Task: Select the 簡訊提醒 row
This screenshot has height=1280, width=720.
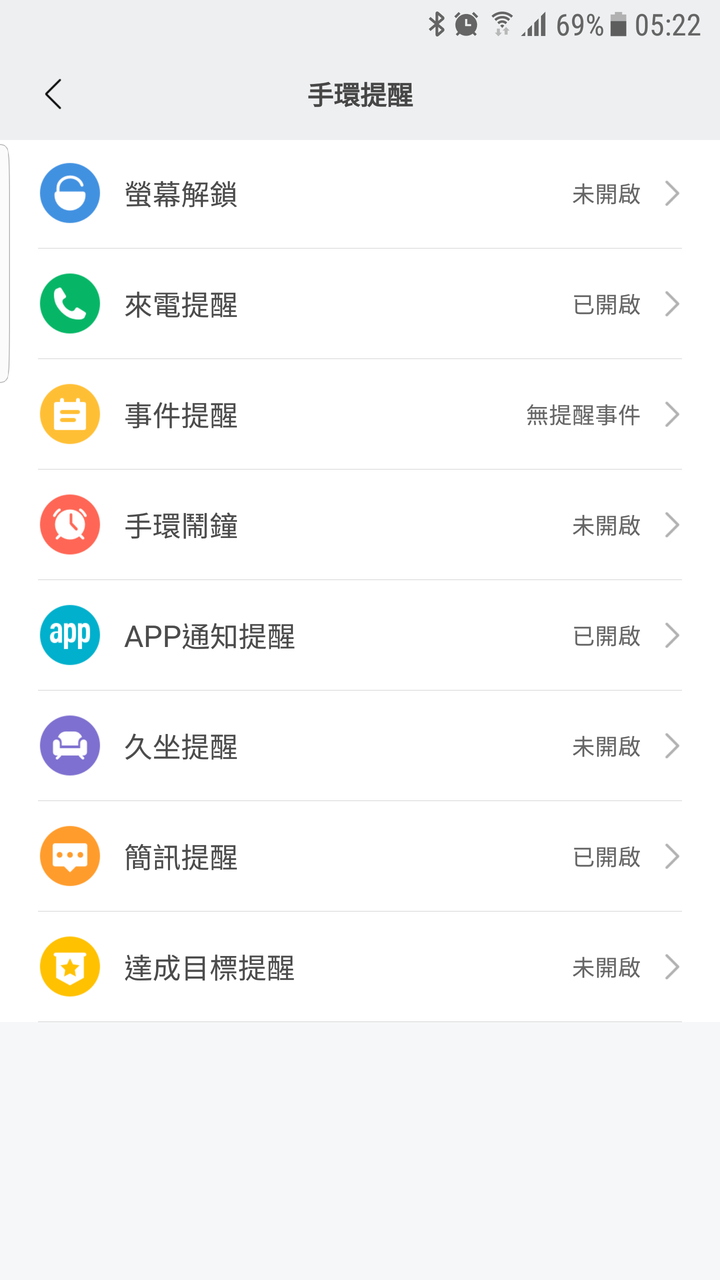Action: tap(360, 857)
